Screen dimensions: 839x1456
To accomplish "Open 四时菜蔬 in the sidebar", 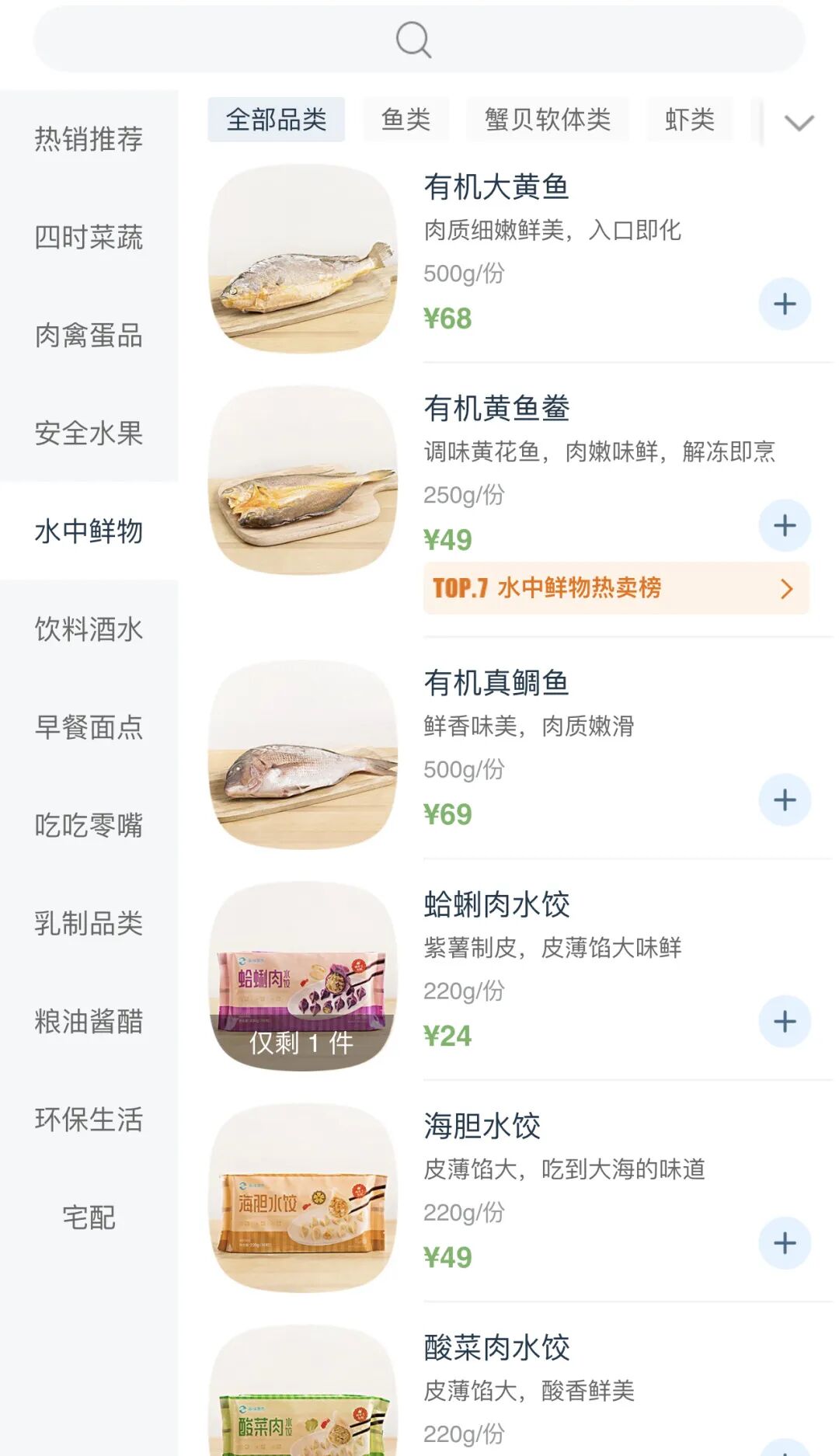I will 89,237.
